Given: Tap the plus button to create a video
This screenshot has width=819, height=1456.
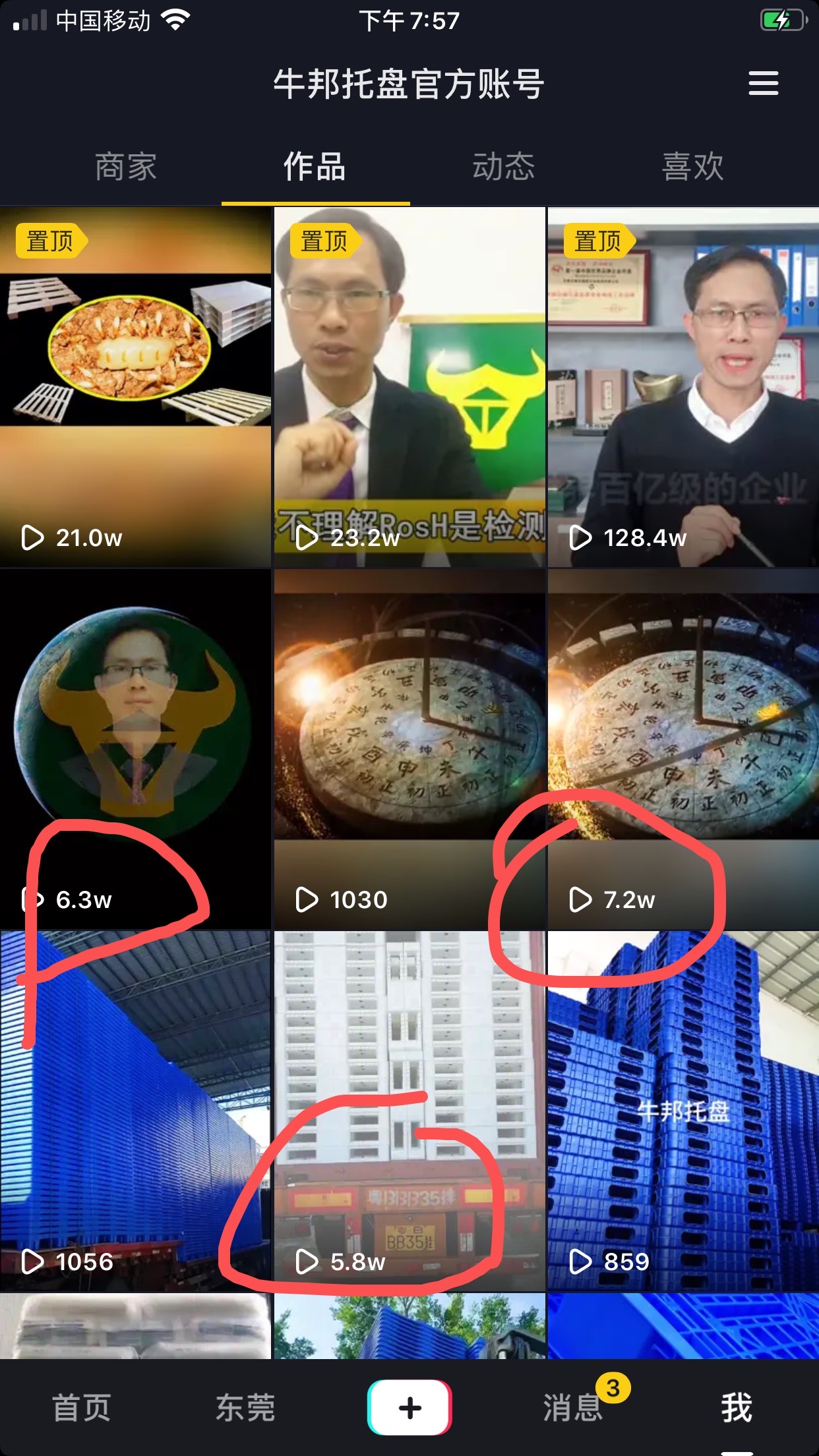Looking at the screenshot, I should coord(409,1407).
